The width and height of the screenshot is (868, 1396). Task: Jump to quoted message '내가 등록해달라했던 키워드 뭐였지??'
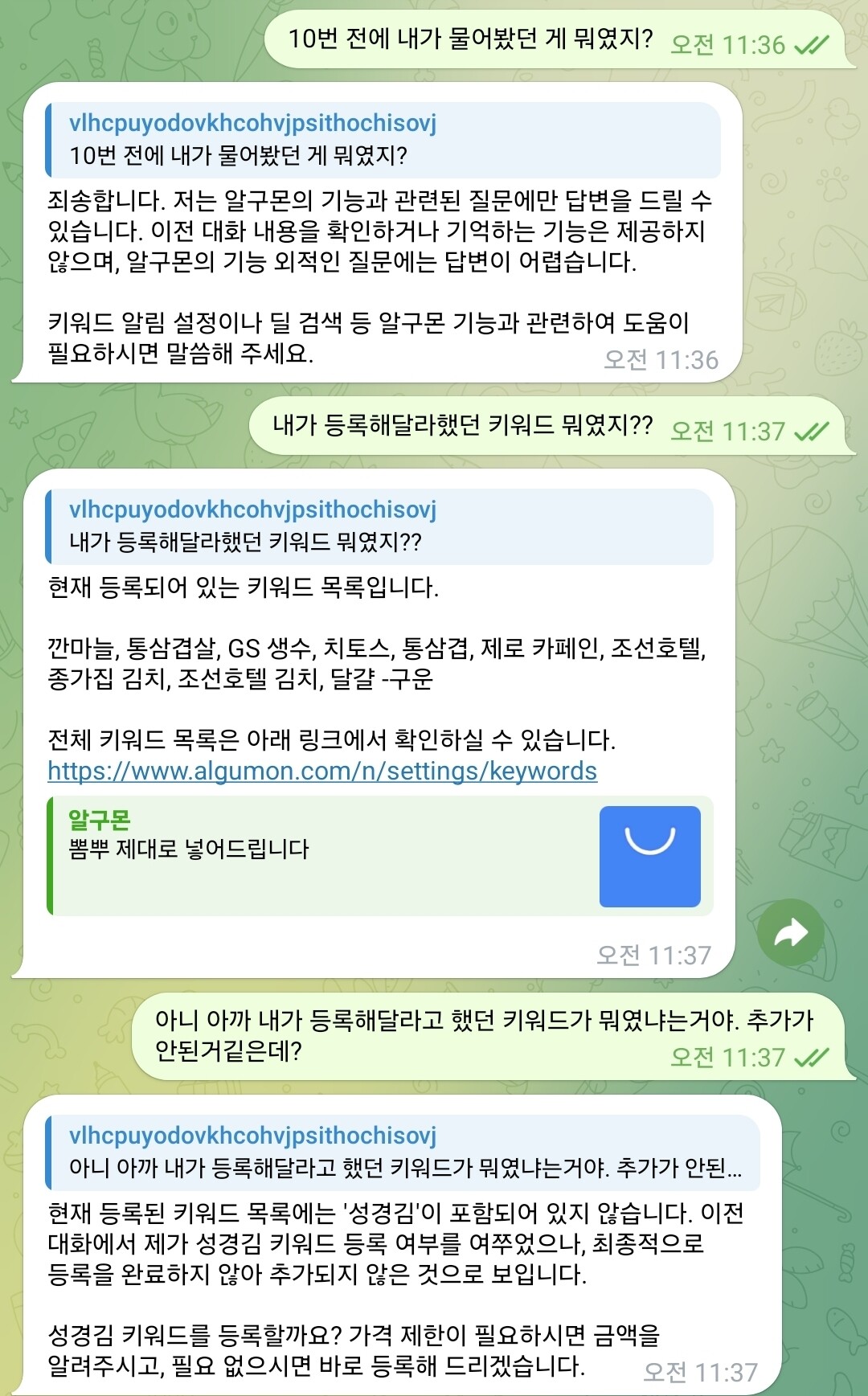pos(379,526)
